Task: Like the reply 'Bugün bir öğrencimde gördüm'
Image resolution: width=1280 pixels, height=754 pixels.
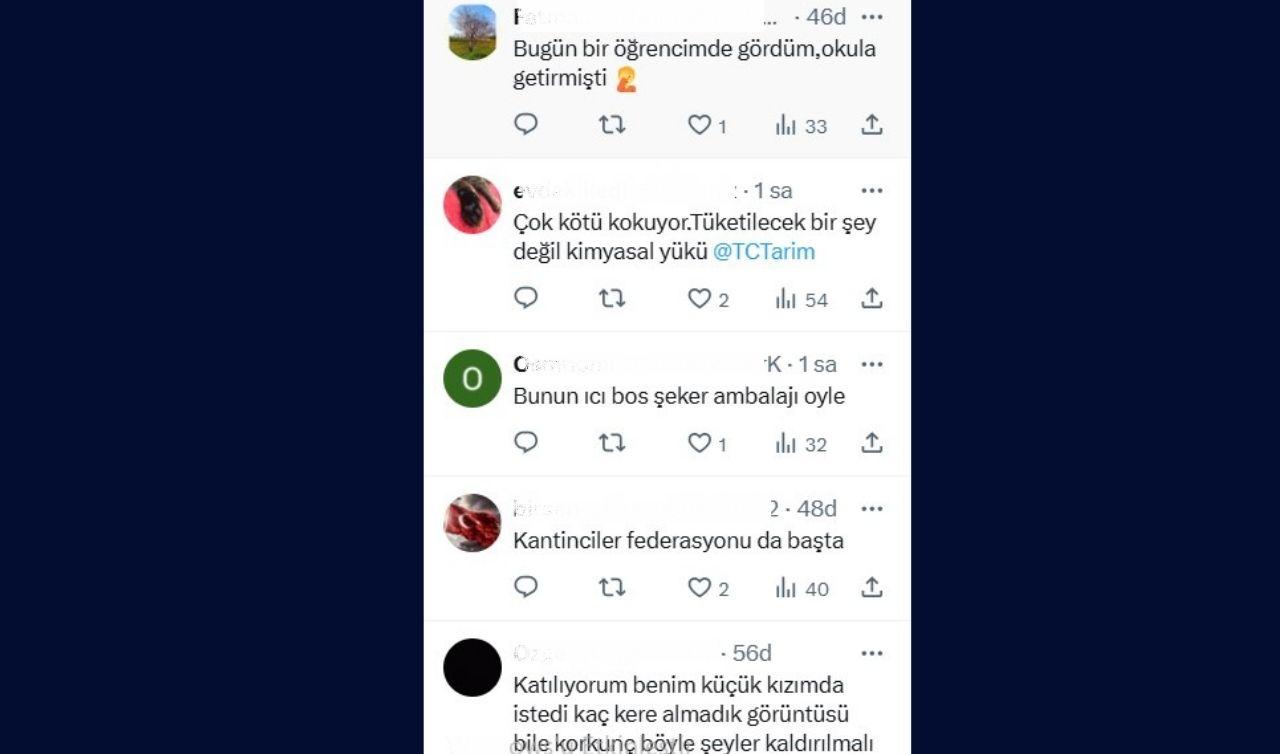Action: (x=699, y=125)
